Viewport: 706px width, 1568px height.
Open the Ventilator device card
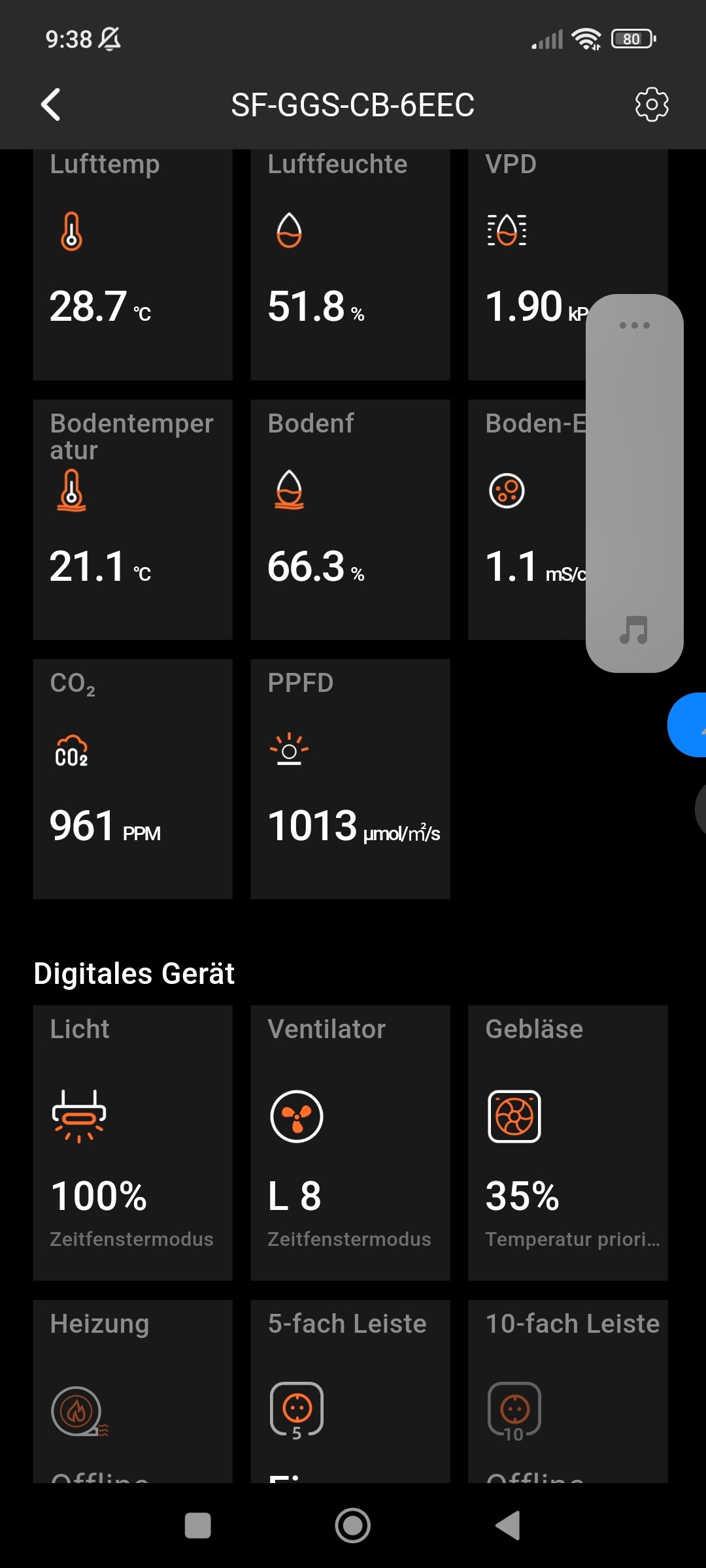[x=350, y=1142]
